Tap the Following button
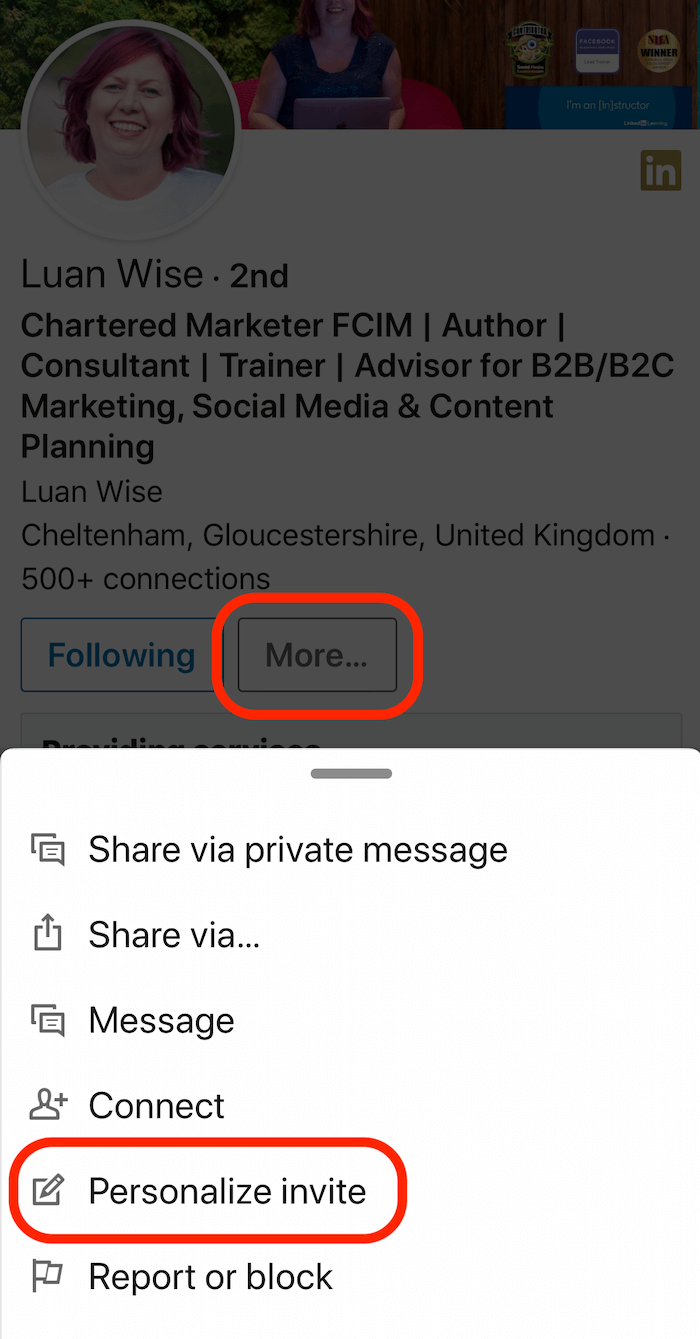Image resolution: width=700 pixels, height=1339 pixels. click(121, 655)
